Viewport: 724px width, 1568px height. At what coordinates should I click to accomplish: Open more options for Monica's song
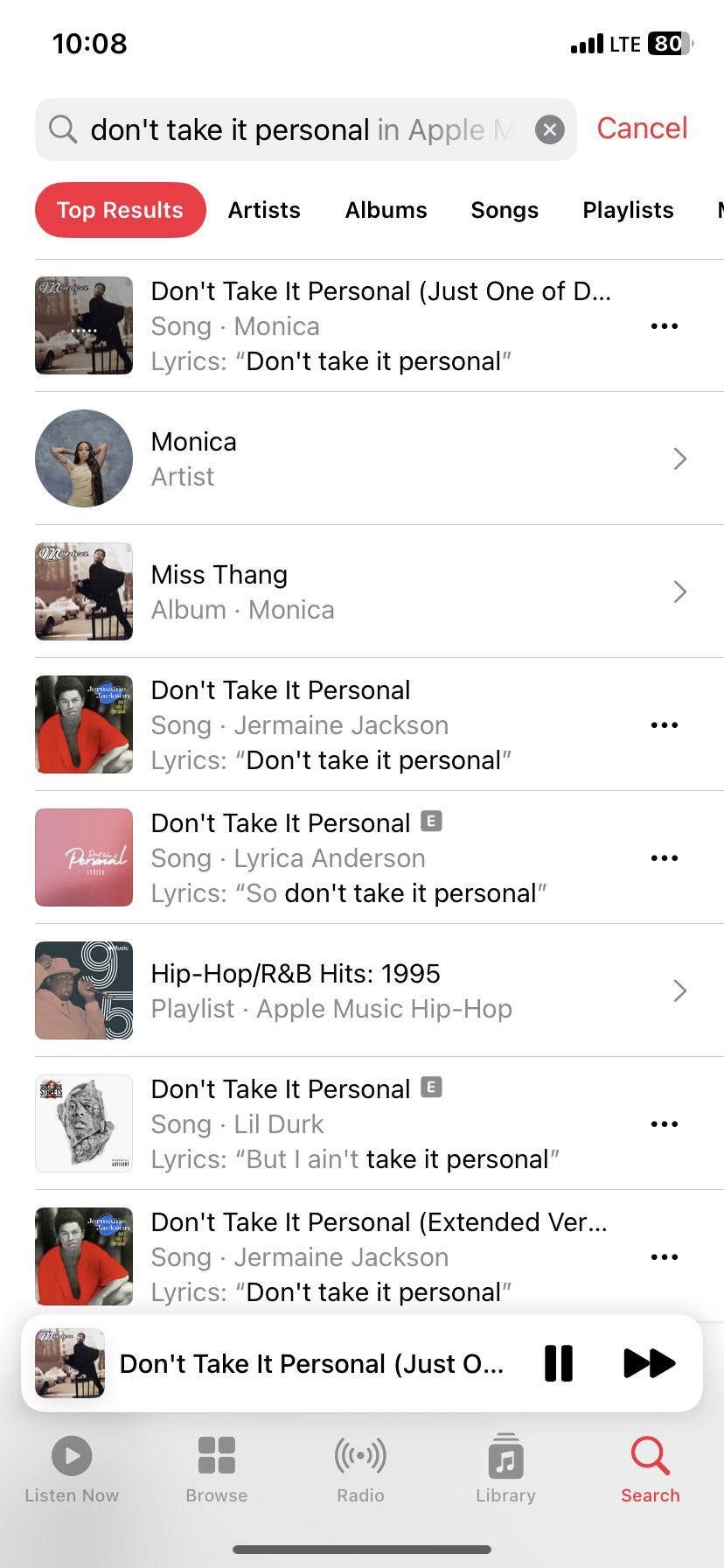(x=665, y=326)
